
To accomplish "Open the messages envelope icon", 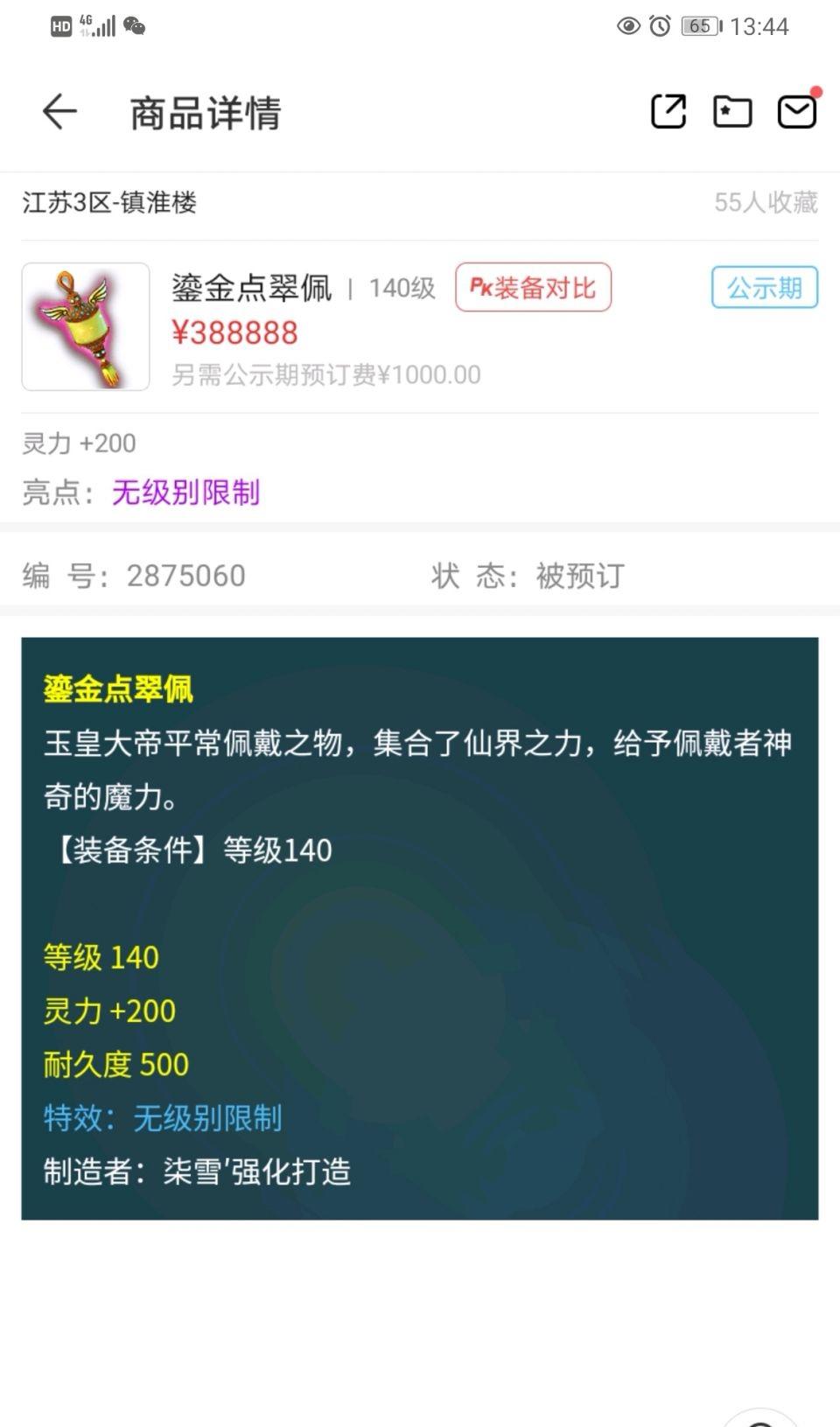I will pyautogui.click(x=797, y=112).
